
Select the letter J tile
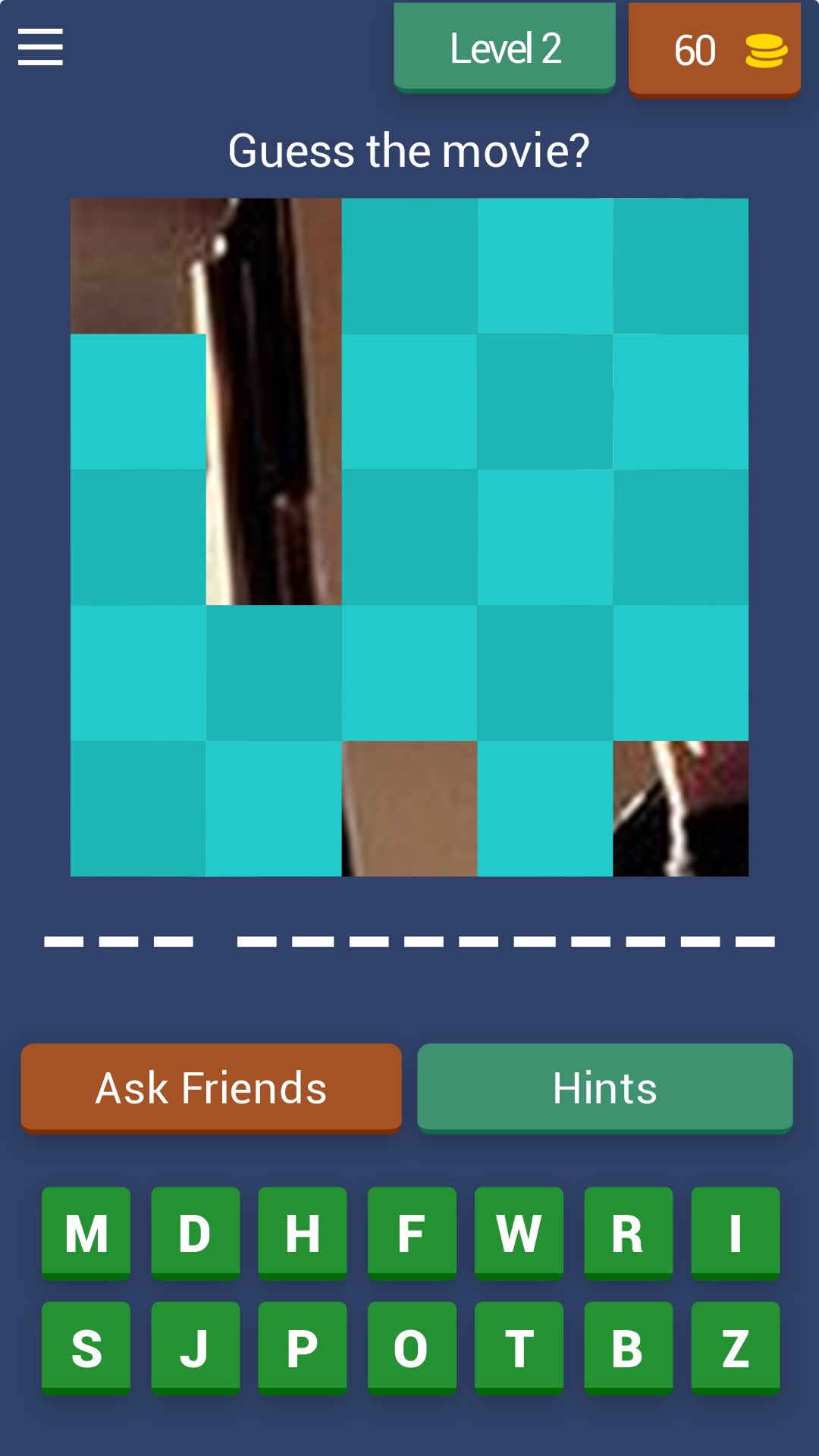point(195,1348)
